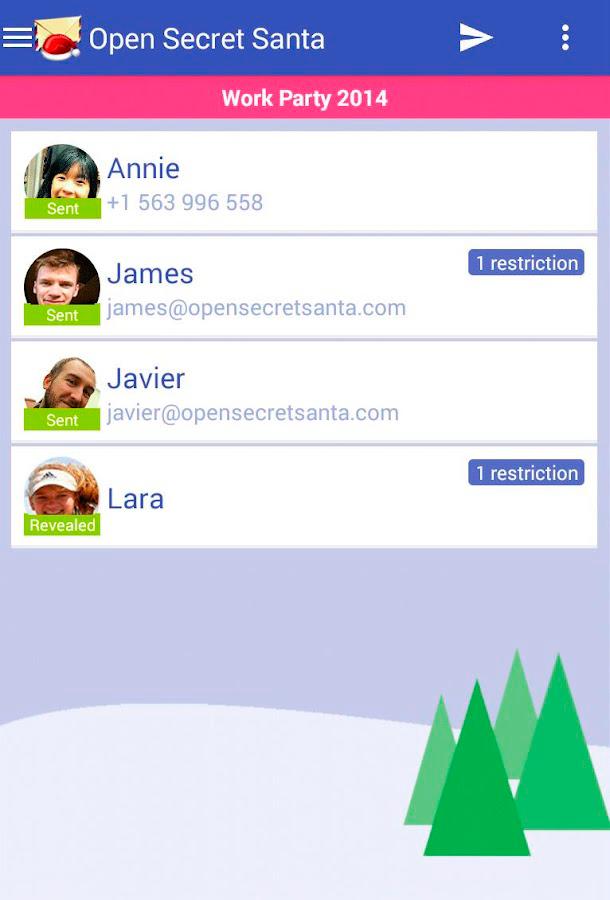Open the navigation drawer menu
This screenshot has width=610, height=900.
tap(17, 38)
